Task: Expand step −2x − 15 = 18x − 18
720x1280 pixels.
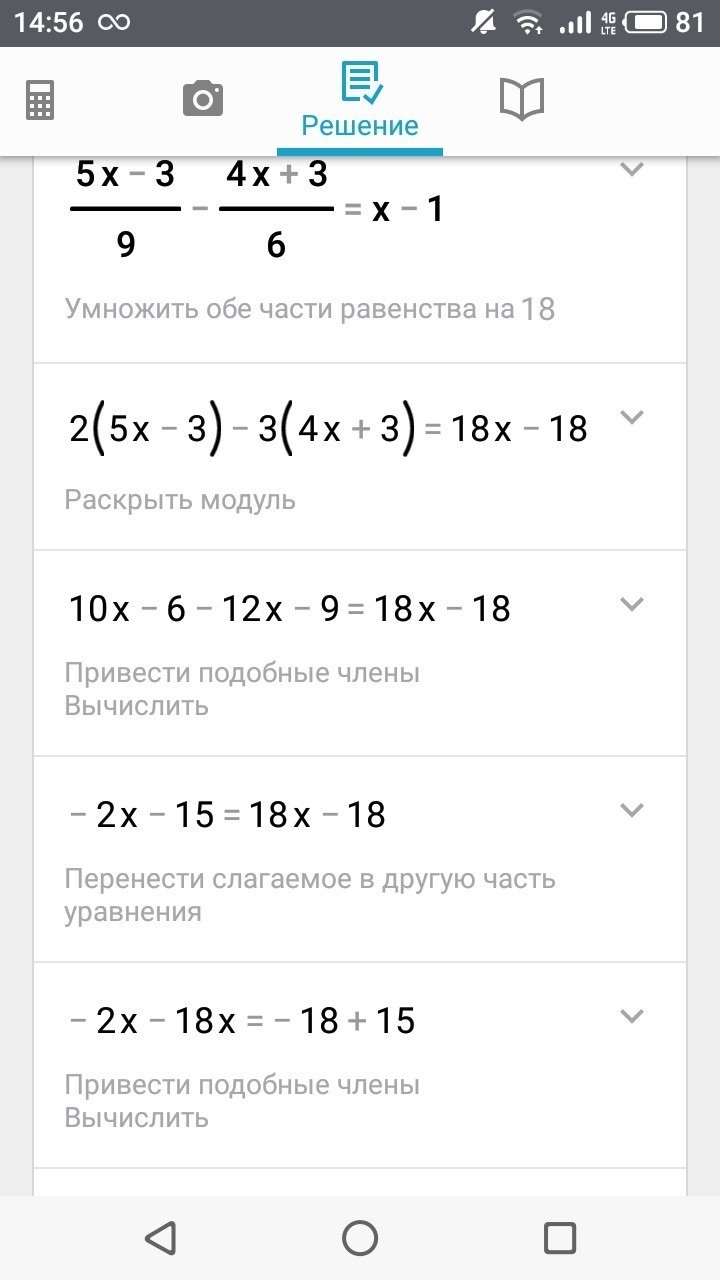Action: (x=631, y=809)
